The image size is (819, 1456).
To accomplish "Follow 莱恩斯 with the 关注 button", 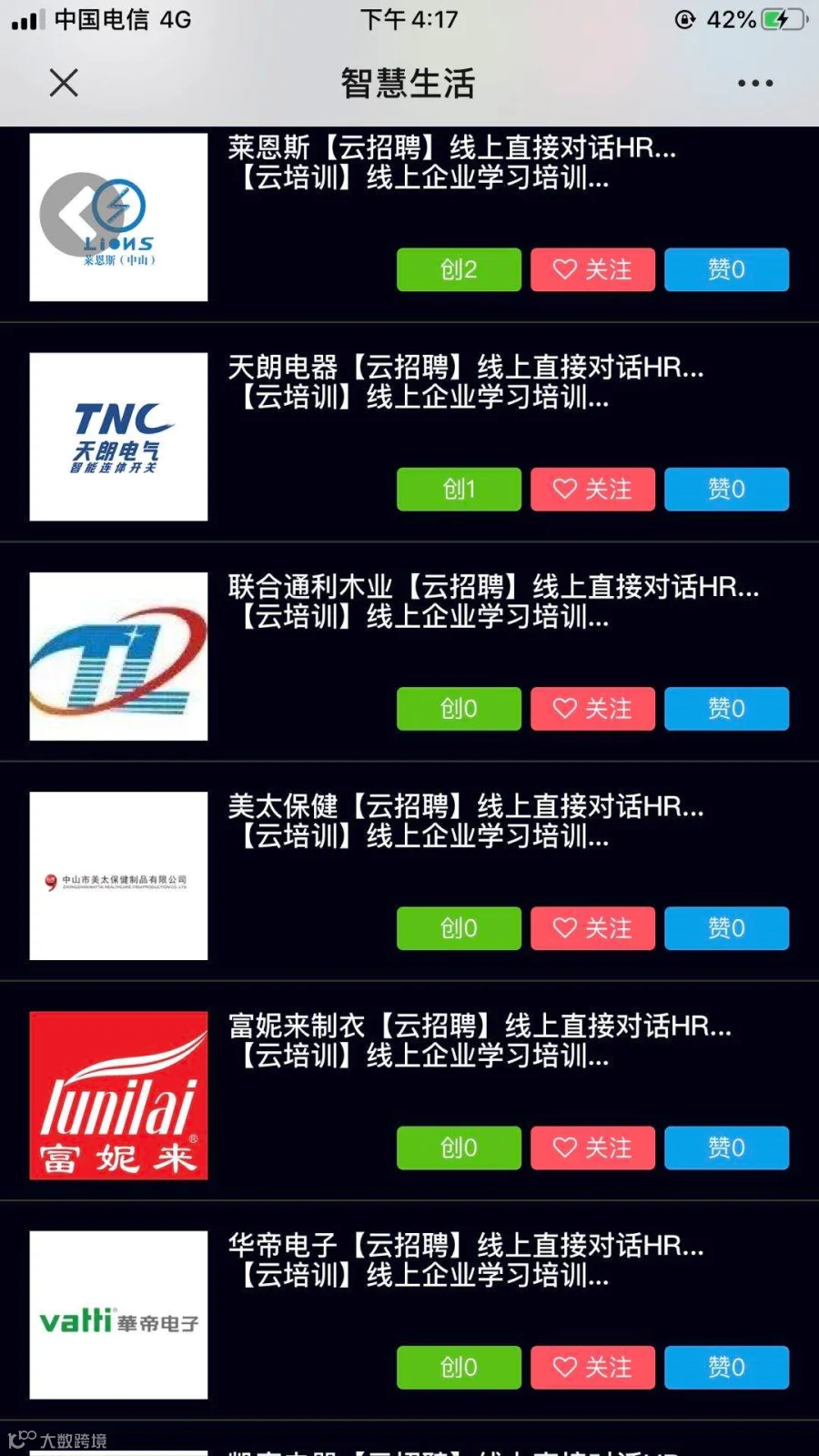I will (592, 269).
